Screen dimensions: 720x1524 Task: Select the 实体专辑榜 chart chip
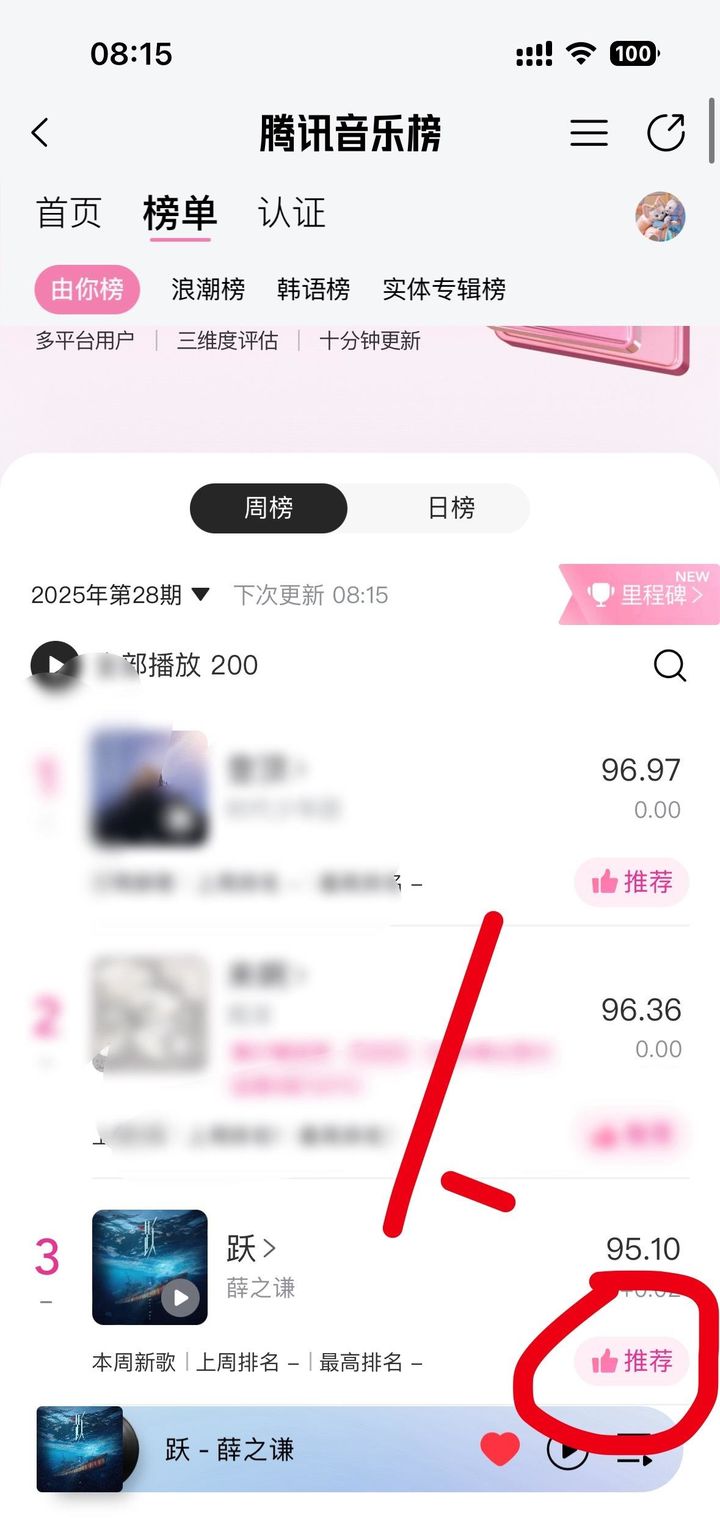coord(444,290)
